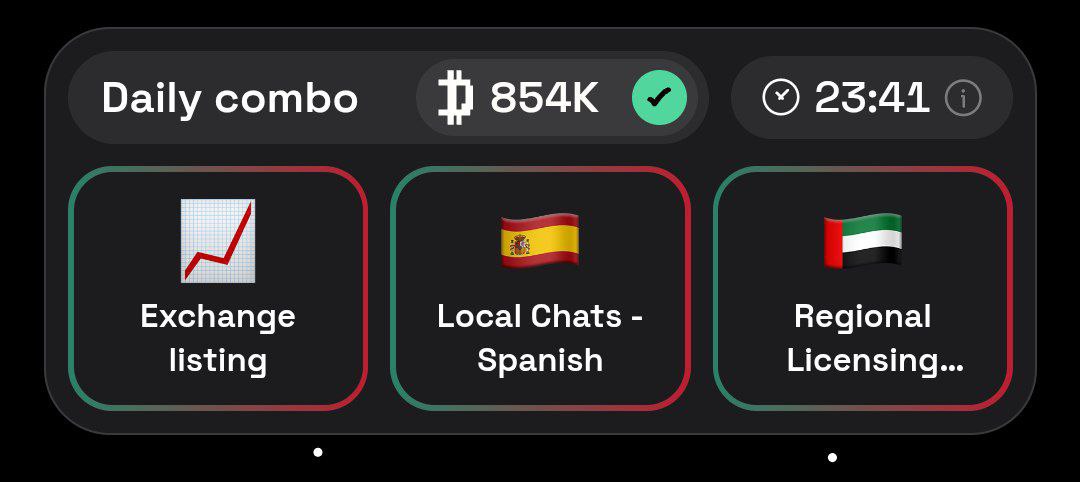Screen dimensions: 1080x482
Task: Open the Regional Licensing card
Action: [x=862, y=288]
